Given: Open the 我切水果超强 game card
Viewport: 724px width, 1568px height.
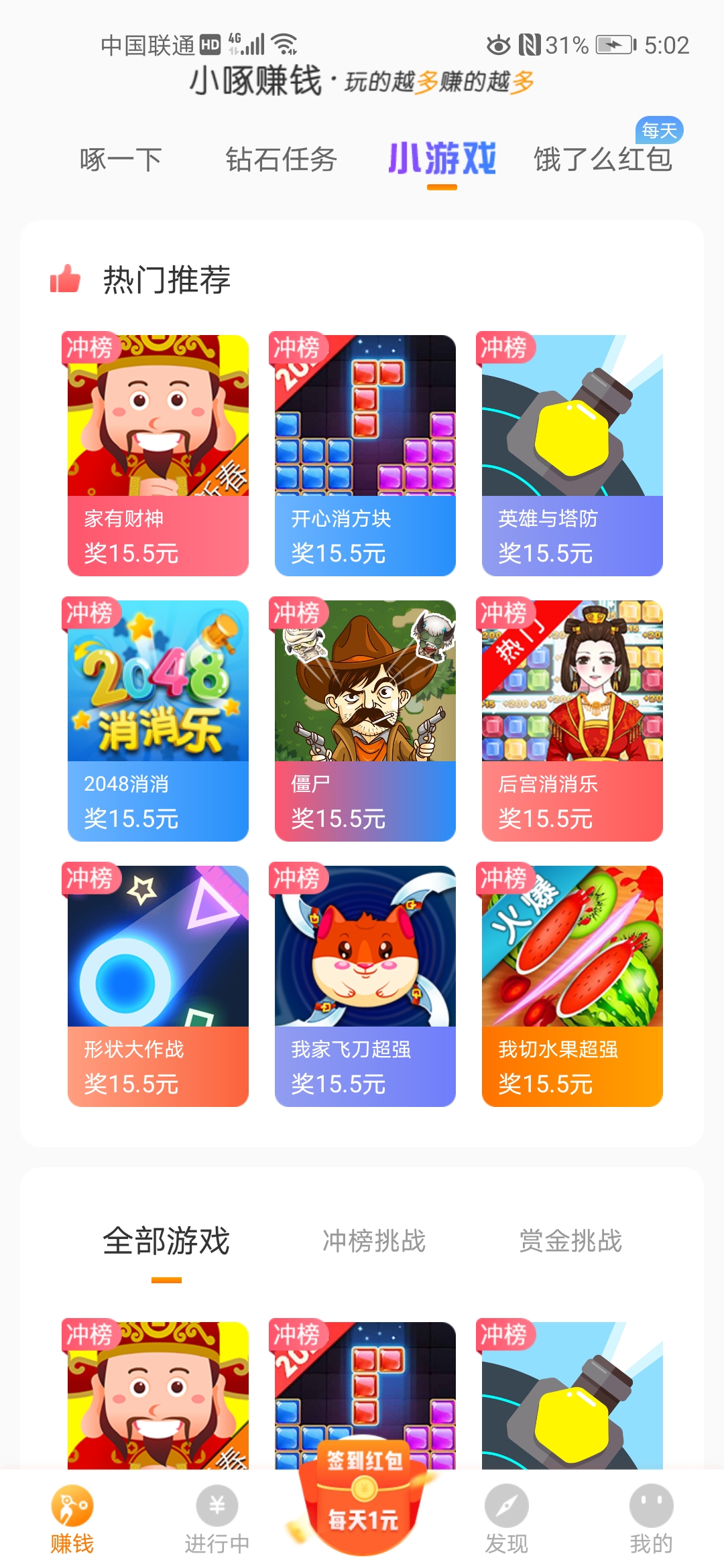Looking at the screenshot, I should tap(572, 986).
